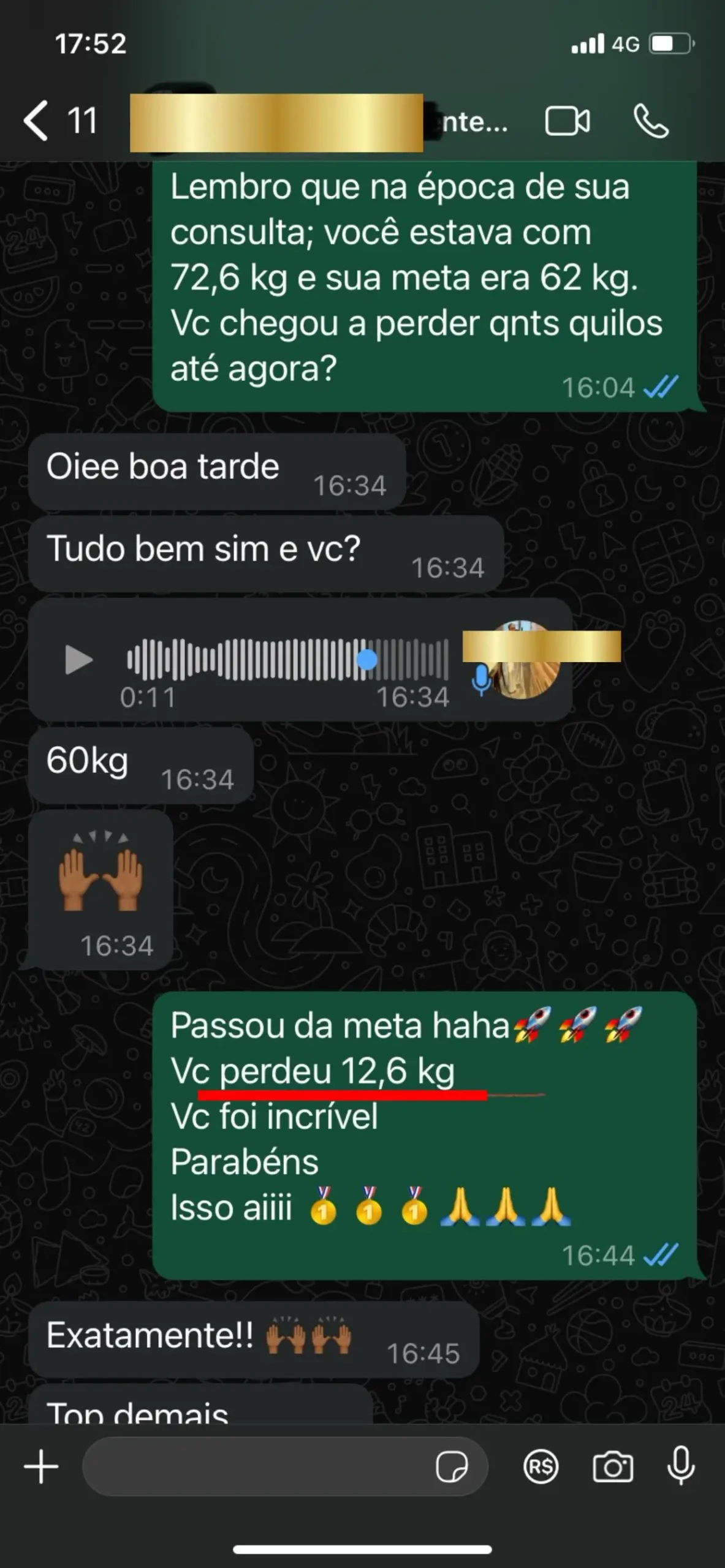Go back to the chats list

pos(59,121)
